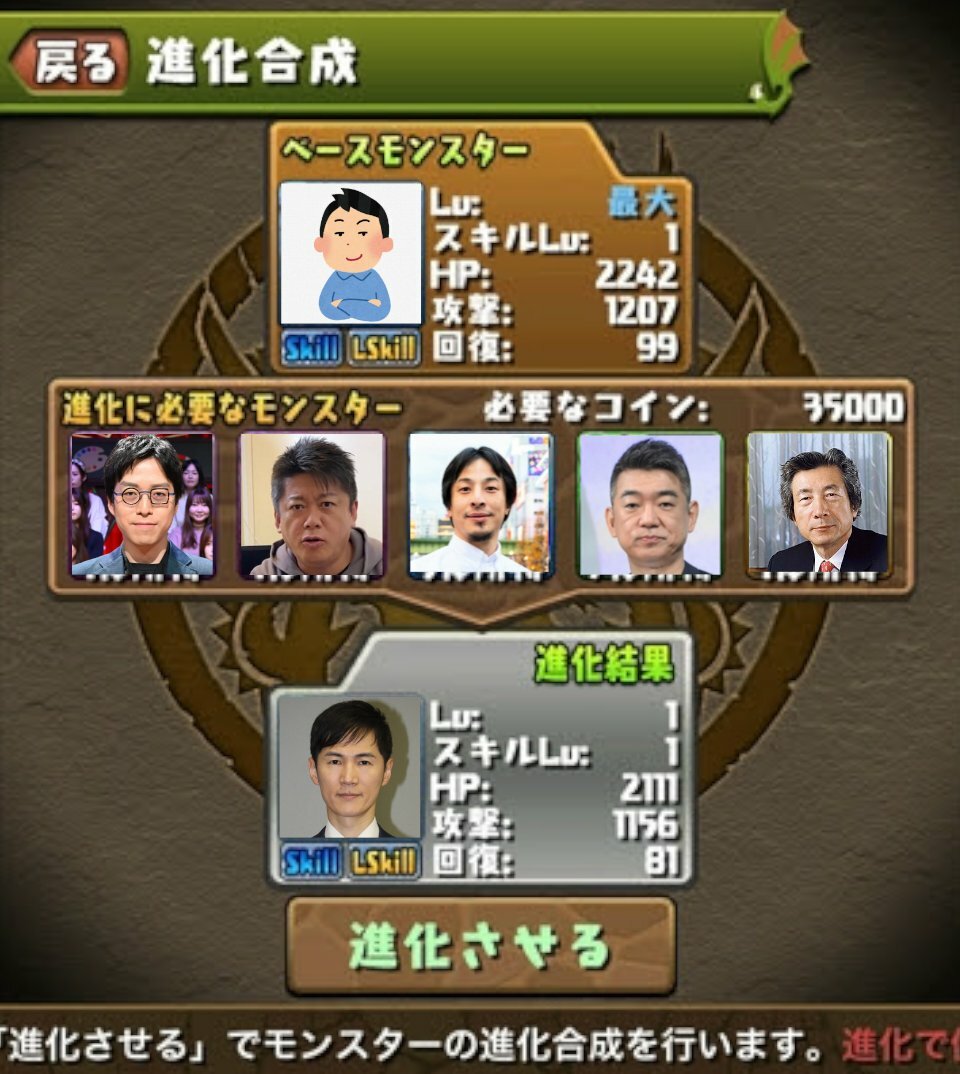Open the material tile showing a man with glasses

142,505
